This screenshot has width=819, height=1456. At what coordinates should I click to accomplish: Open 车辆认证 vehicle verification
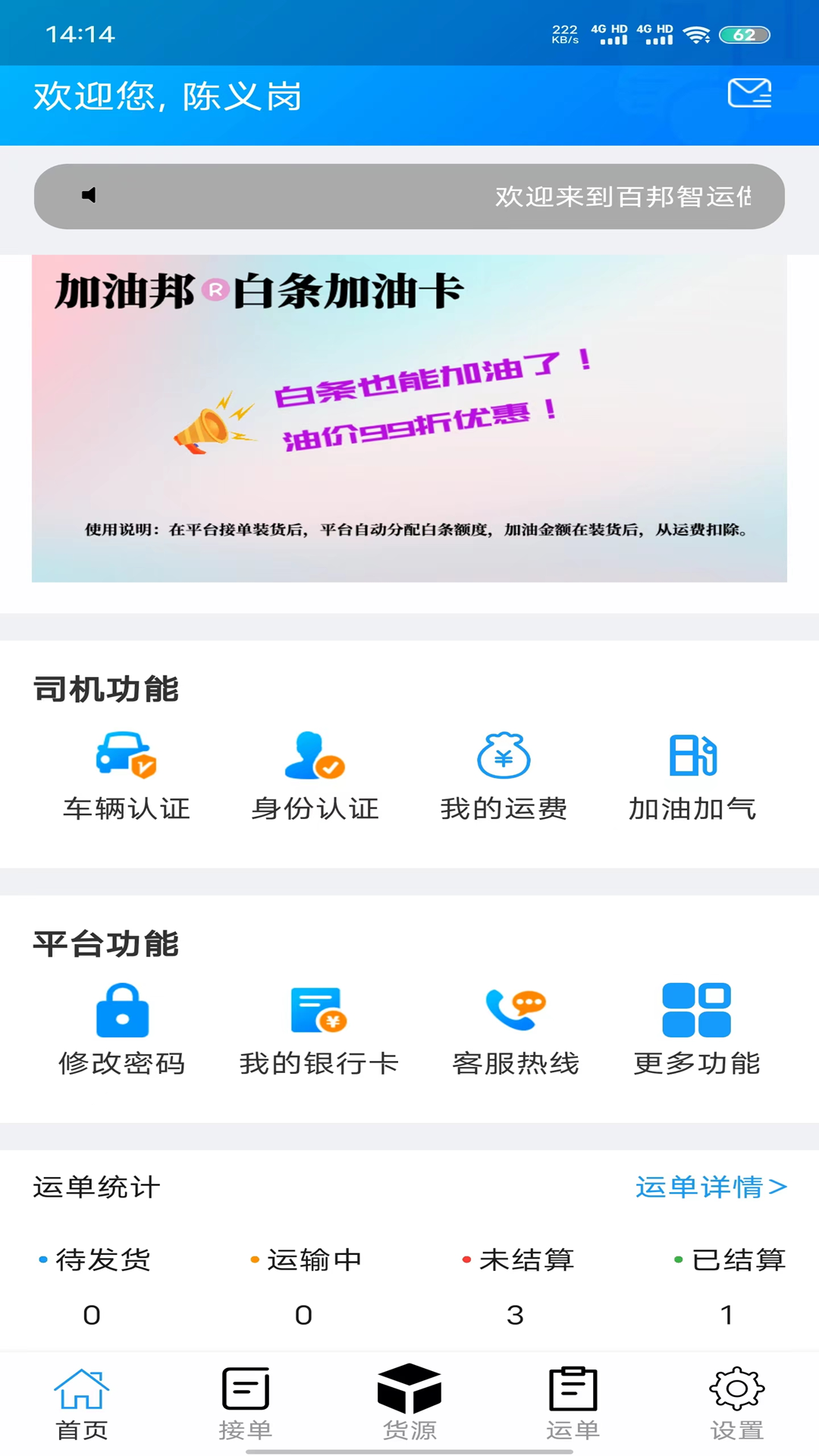(127, 776)
